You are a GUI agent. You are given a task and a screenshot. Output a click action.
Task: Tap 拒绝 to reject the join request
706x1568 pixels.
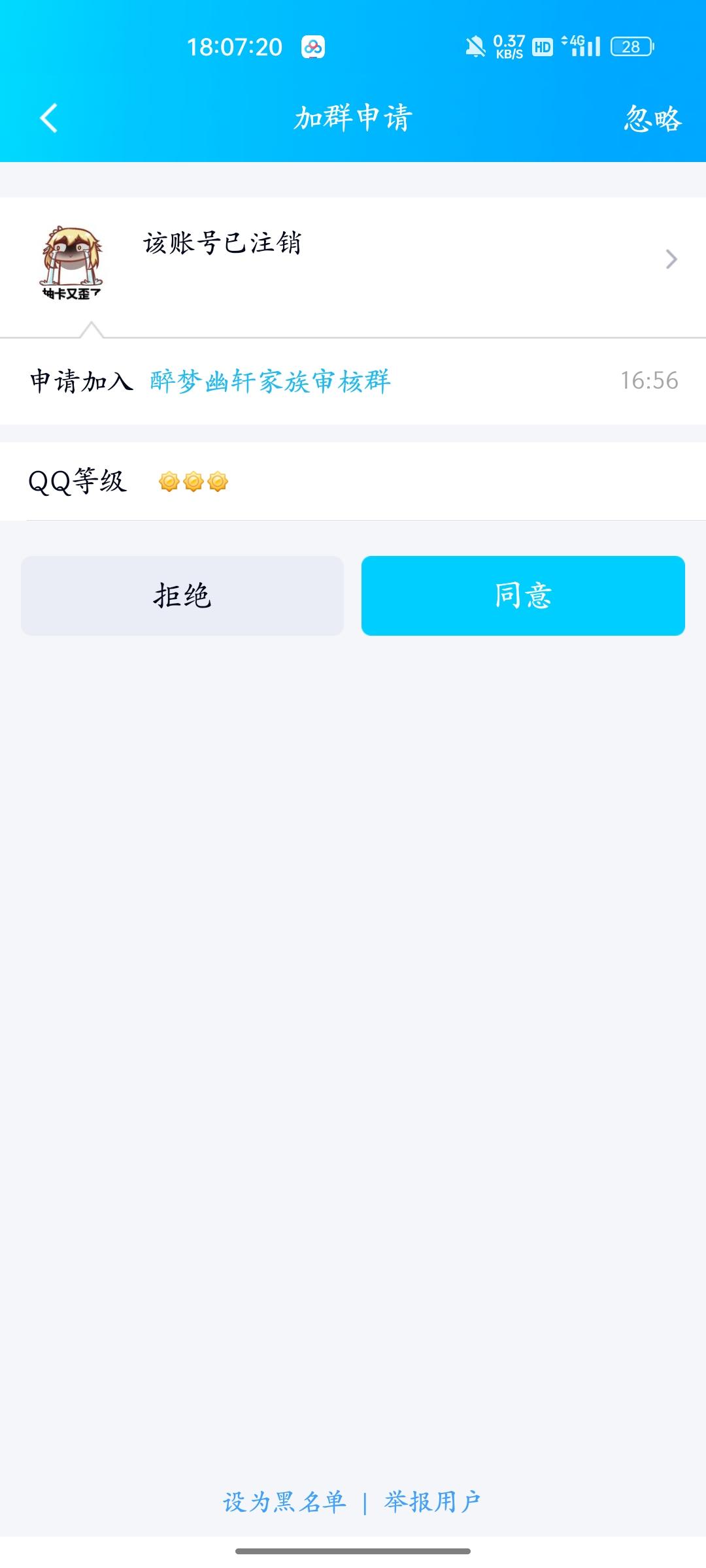tap(182, 596)
